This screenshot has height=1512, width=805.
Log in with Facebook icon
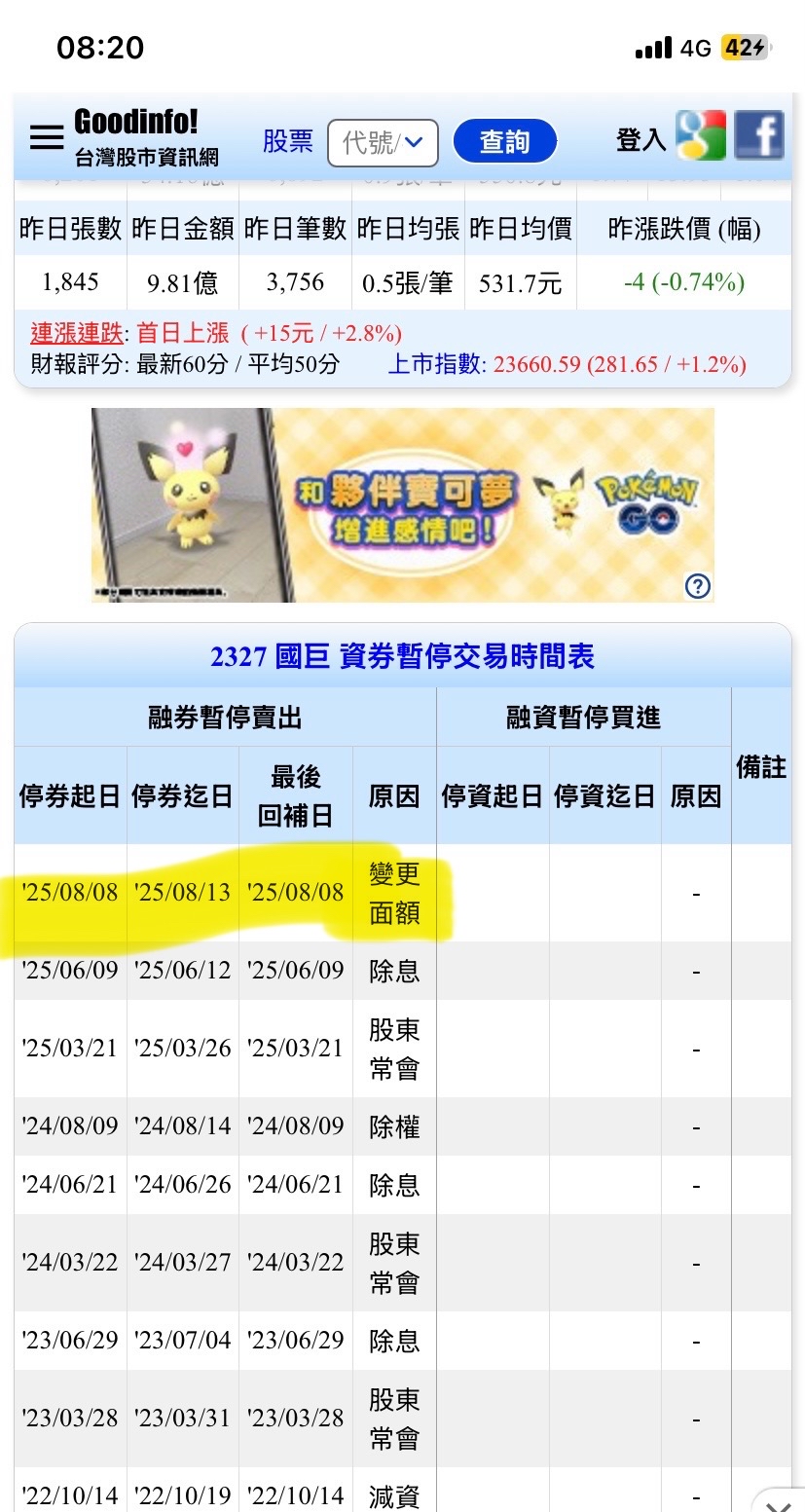tap(758, 135)
